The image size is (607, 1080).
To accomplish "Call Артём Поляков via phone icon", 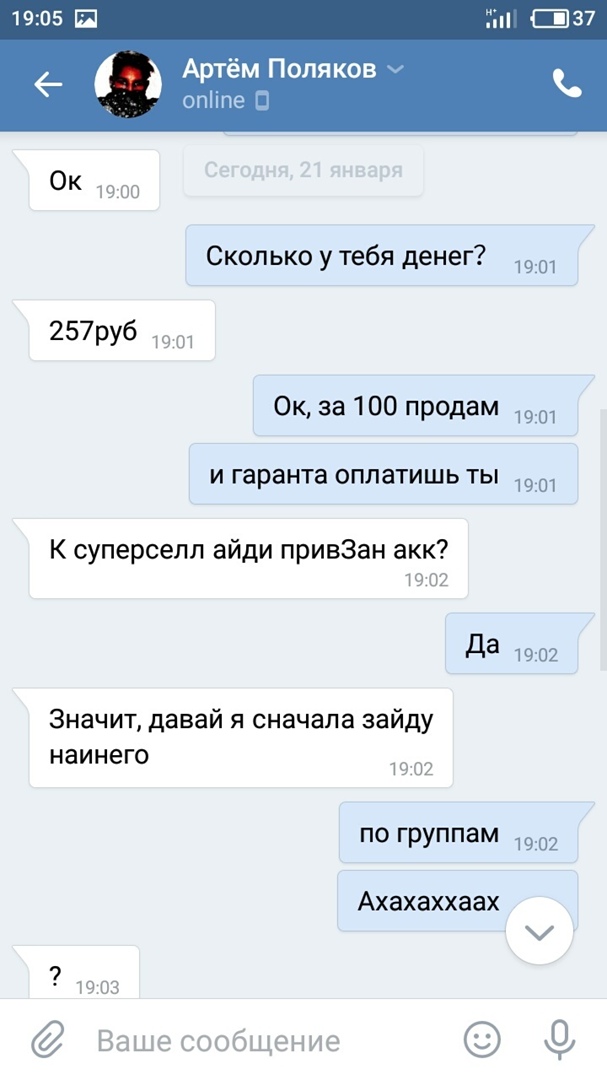I will click(x=567, y=85).
